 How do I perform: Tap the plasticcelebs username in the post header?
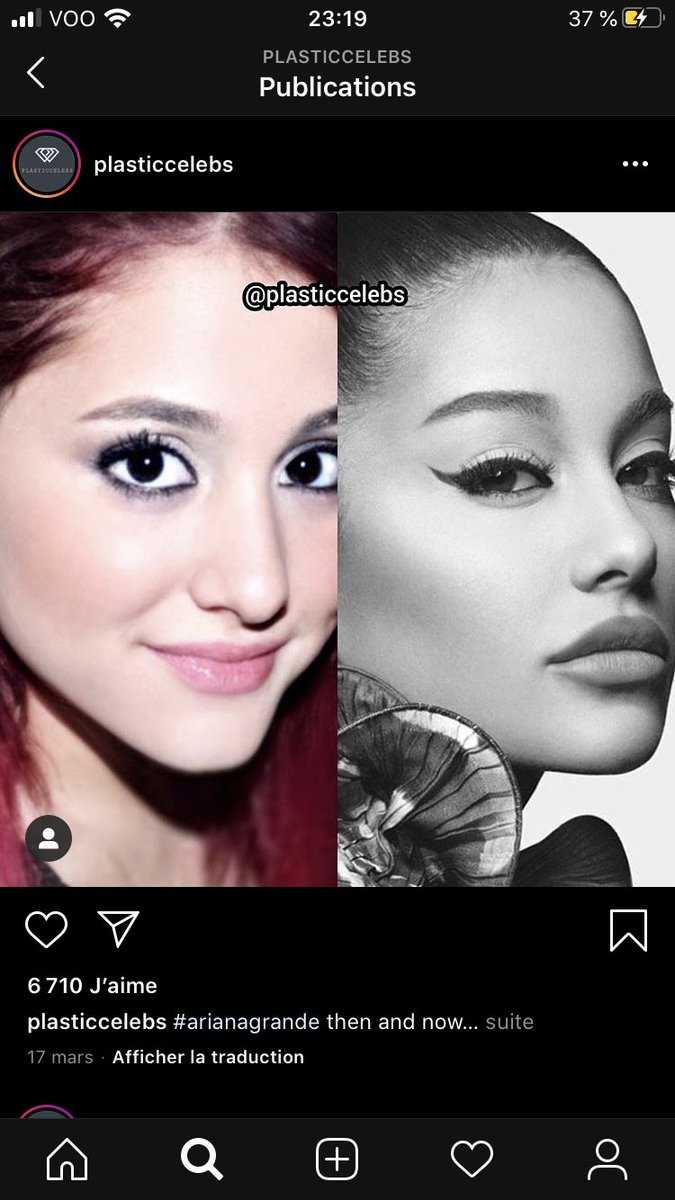[x=163, y=164]
